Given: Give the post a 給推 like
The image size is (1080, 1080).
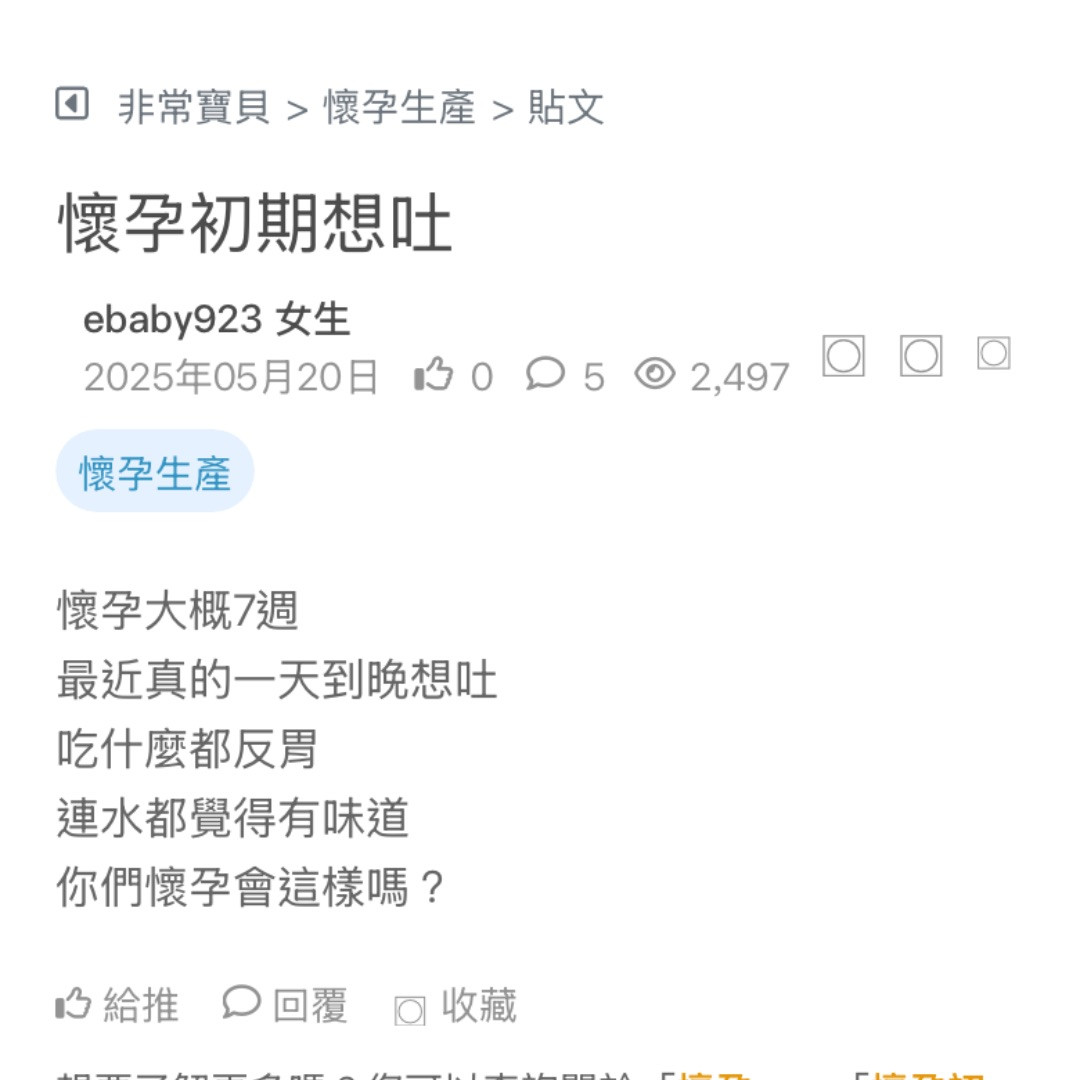Looking at the screenshot, I should (118, 1005).
